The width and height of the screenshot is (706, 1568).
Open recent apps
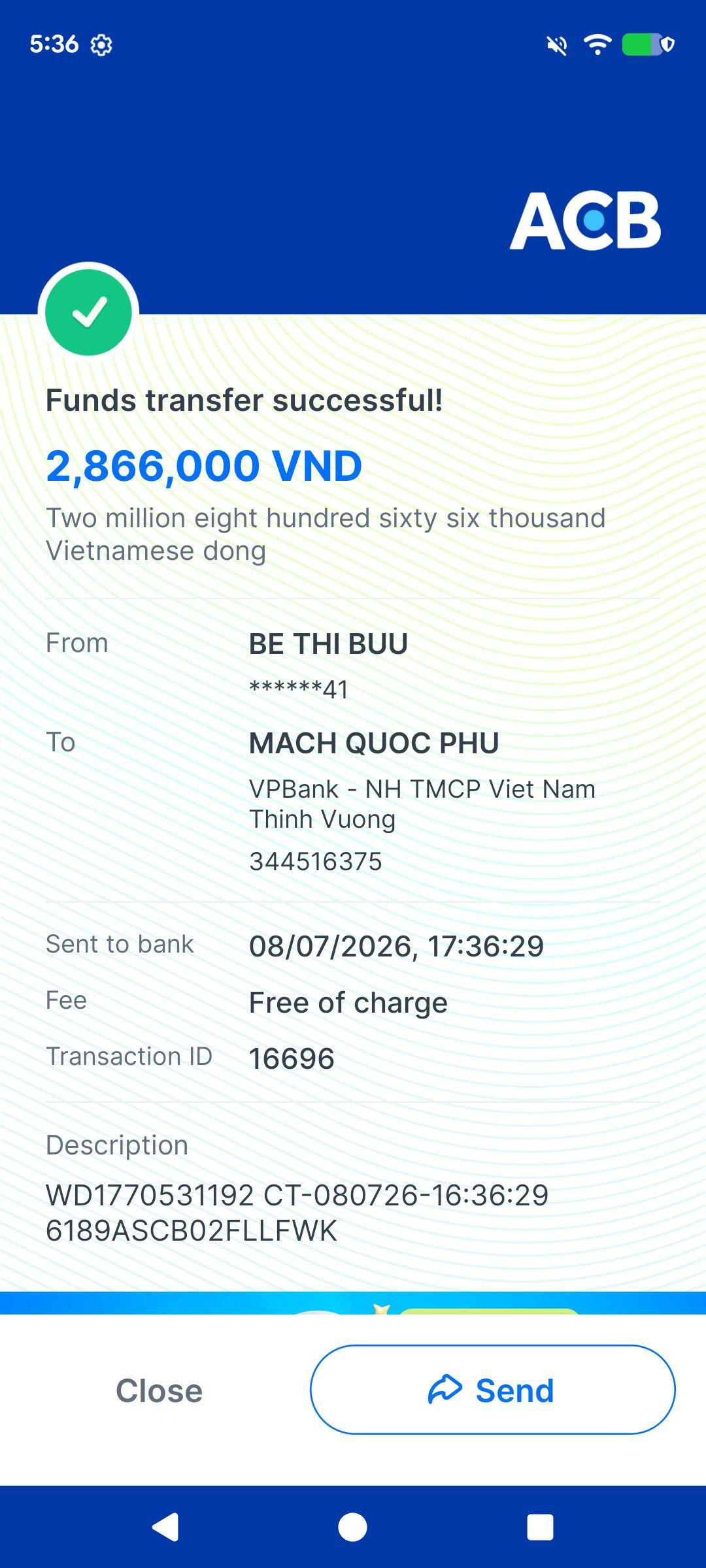click(540, 1527)
